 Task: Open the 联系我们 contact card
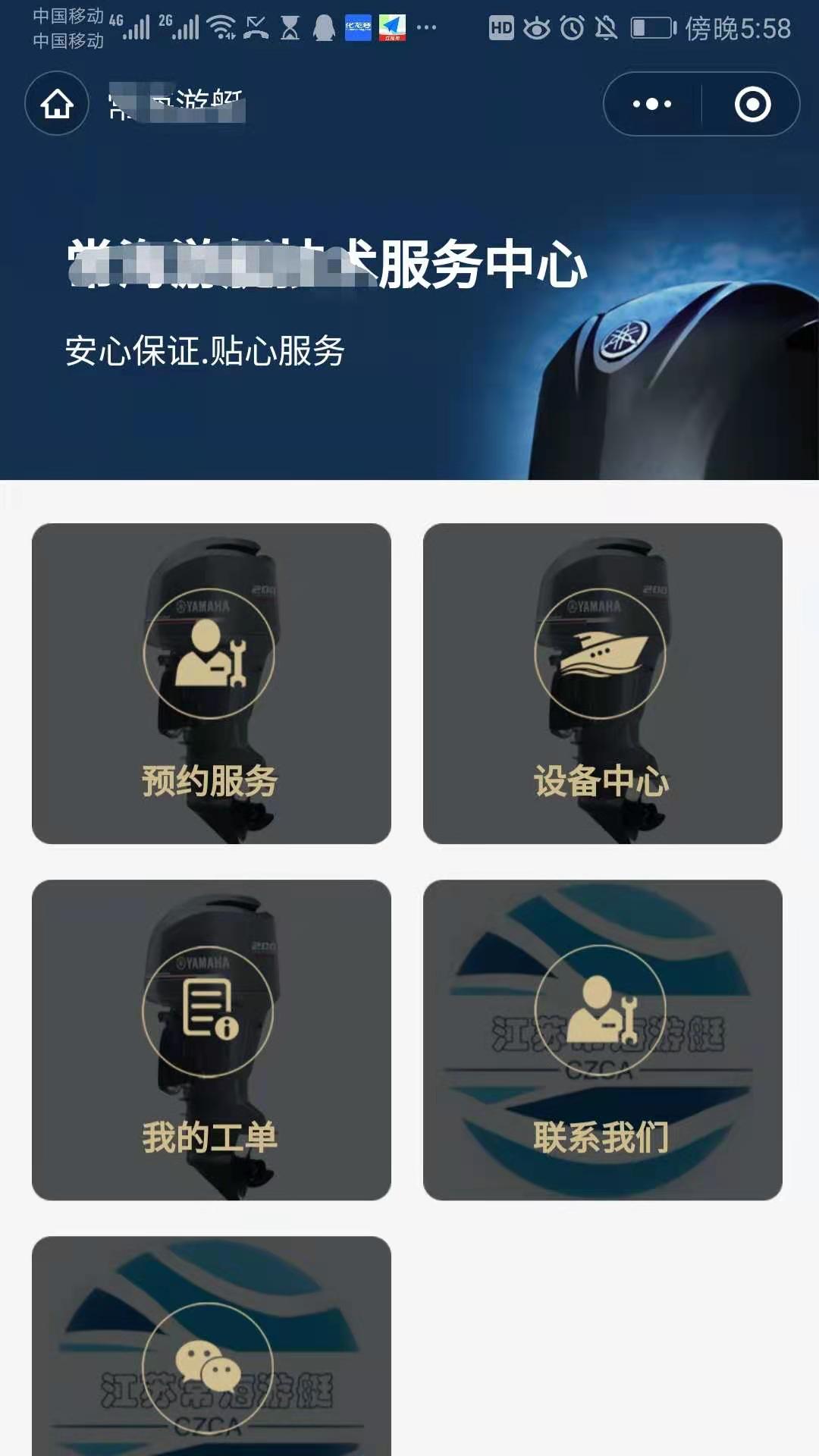(x=602, y=1040)
